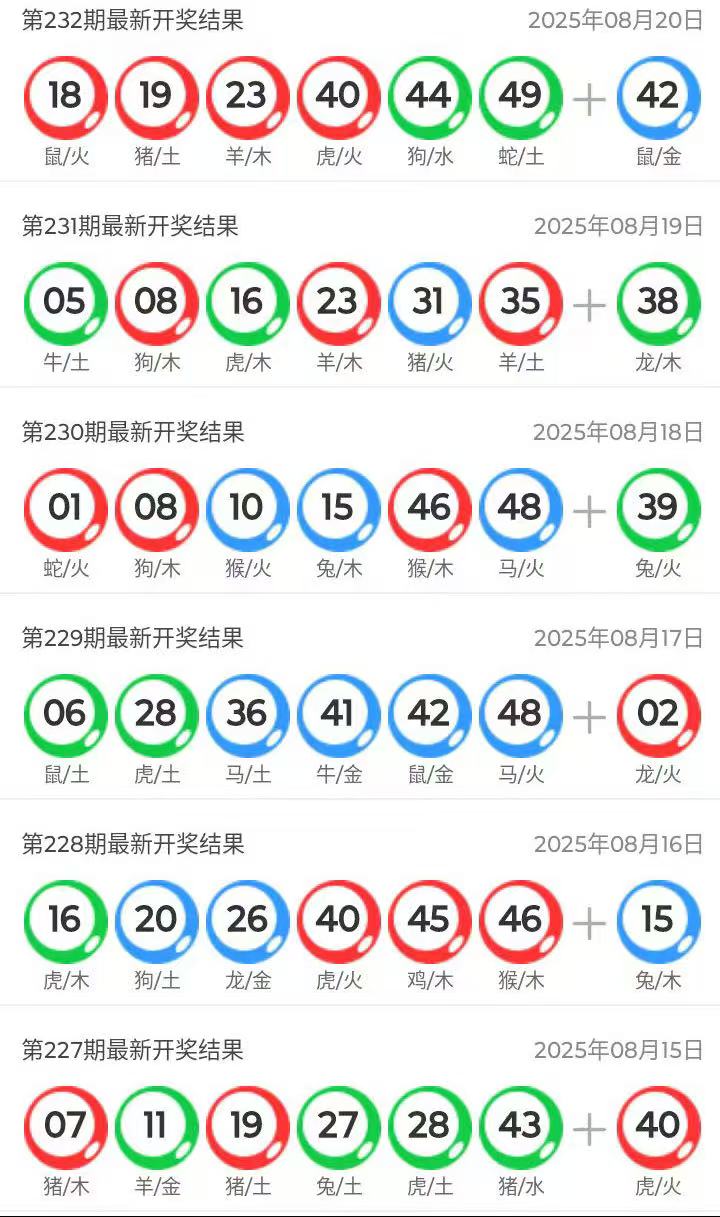Click the blue special ball 42 鼠/金
Screen dimensions: 720x1217
[657, 97]
